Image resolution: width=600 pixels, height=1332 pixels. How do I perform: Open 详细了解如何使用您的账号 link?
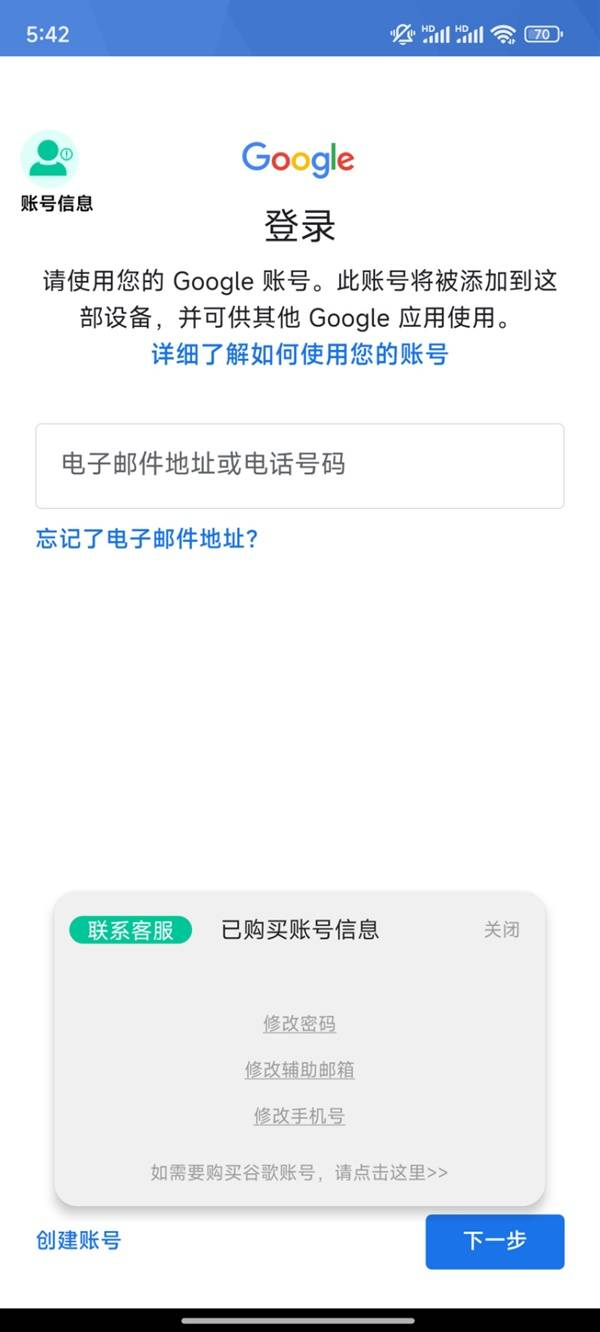(300, 354)
